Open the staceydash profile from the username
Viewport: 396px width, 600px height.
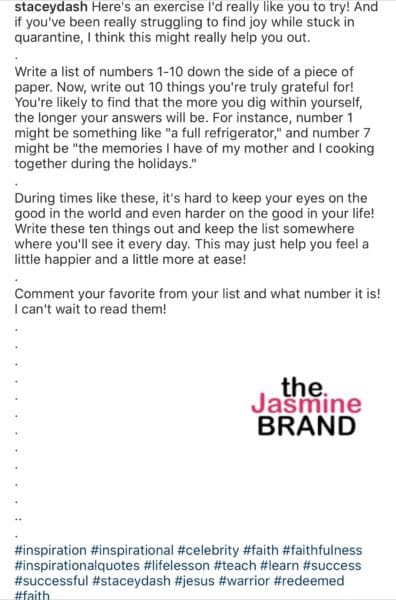(51, 8)
